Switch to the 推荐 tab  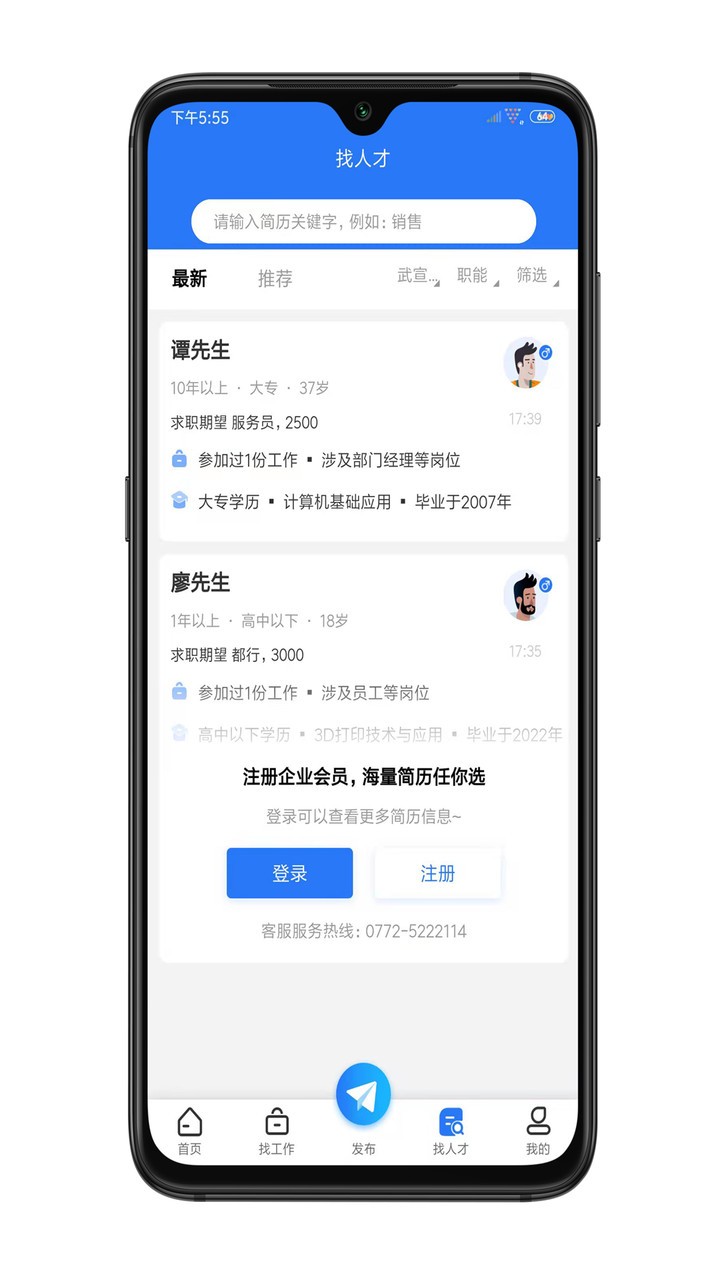click(275, 279)
